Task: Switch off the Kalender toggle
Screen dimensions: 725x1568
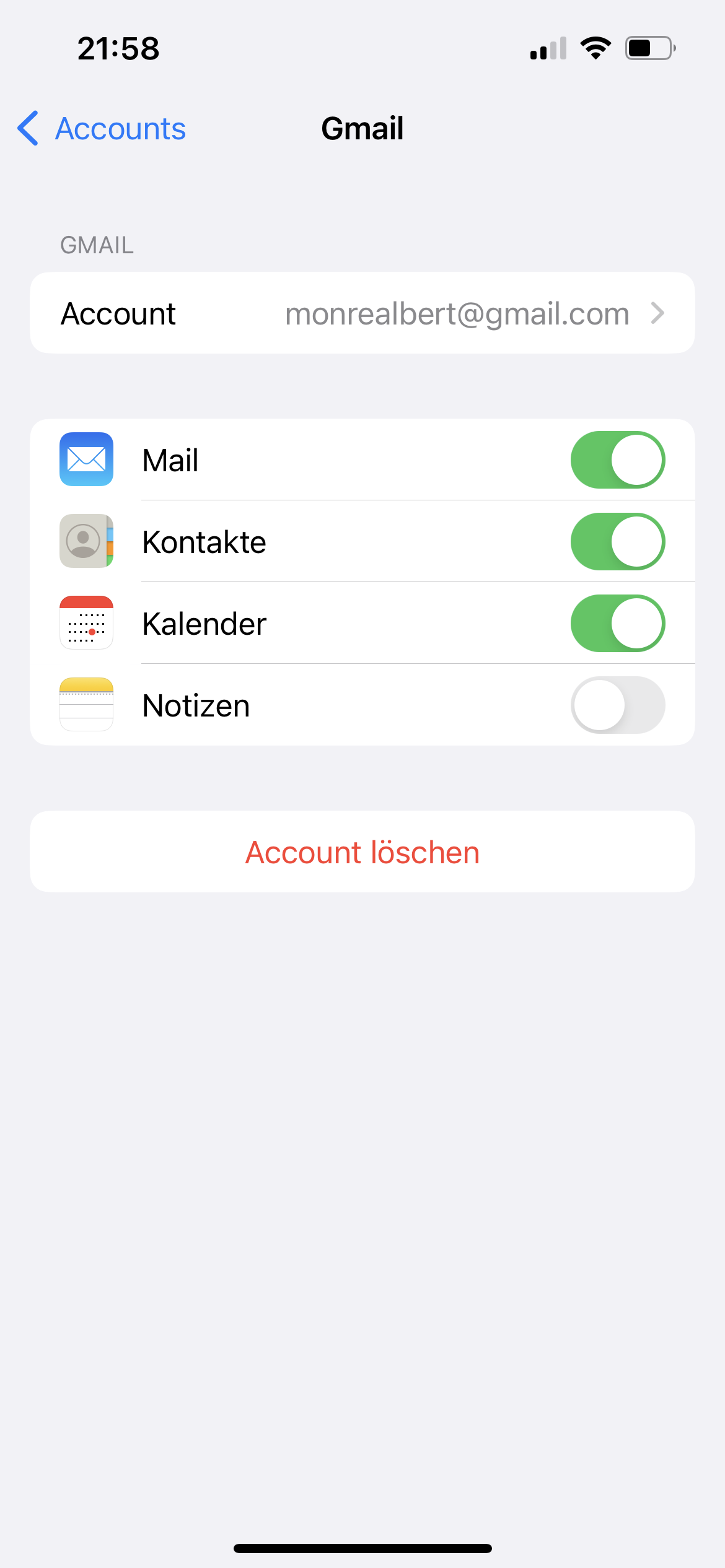Action: pyautogui.click(x=617, y=624)
